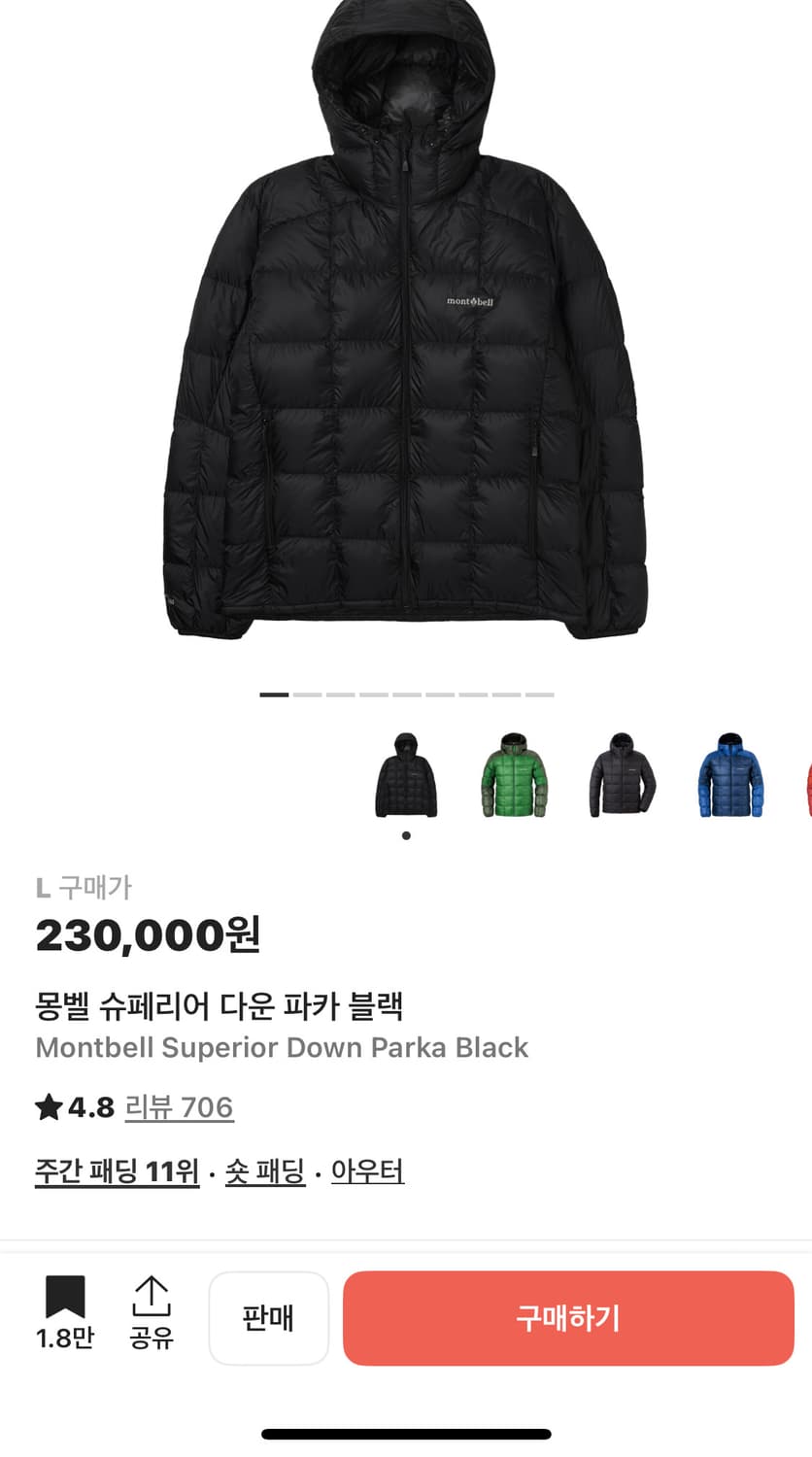Open the 숏 패딩 category link
The height and width of the screenshot is (1457, 812).
pyautogui.click(x=265, y=1171)
